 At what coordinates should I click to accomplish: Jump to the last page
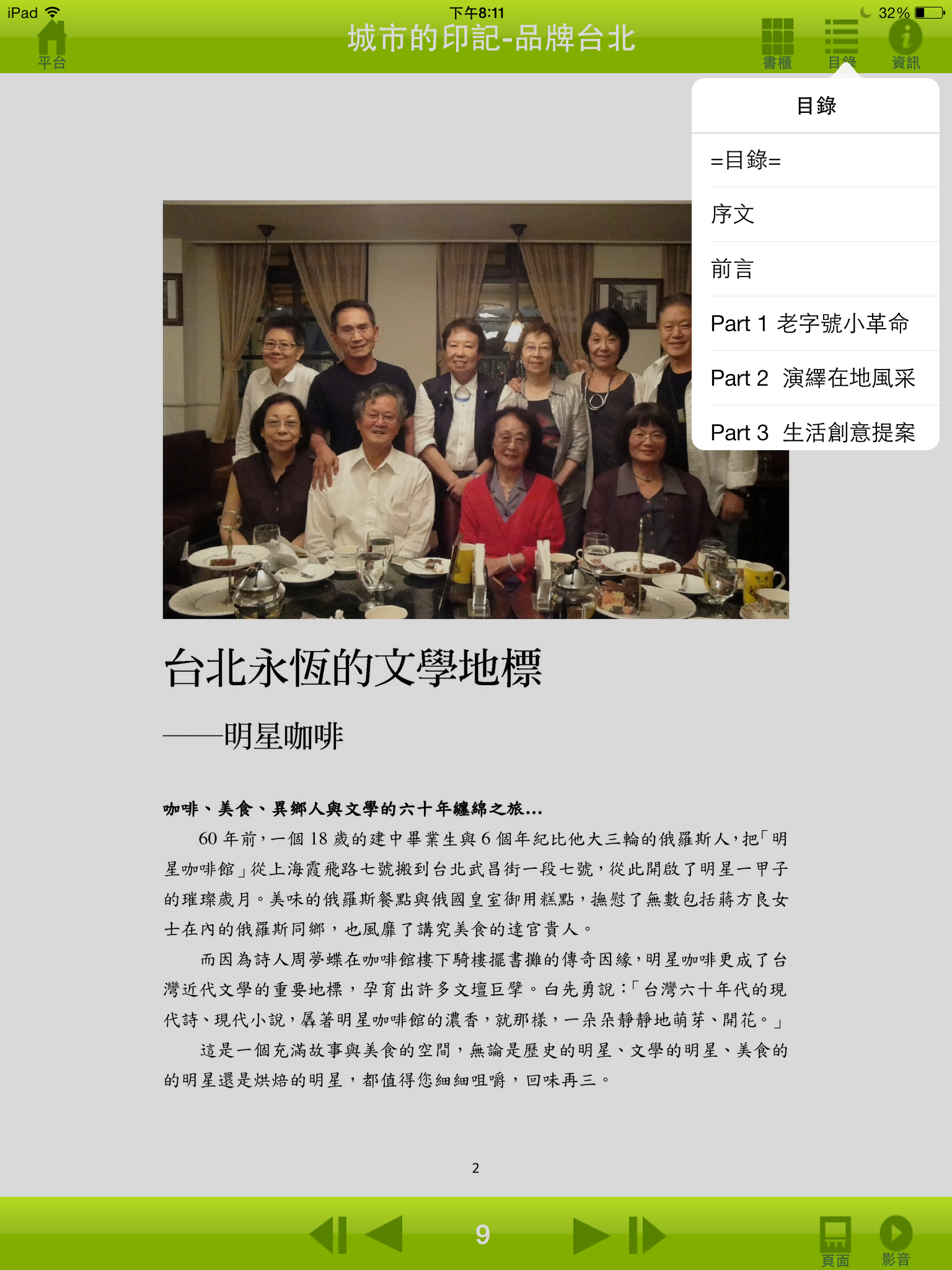click(x=646, y=1235)
